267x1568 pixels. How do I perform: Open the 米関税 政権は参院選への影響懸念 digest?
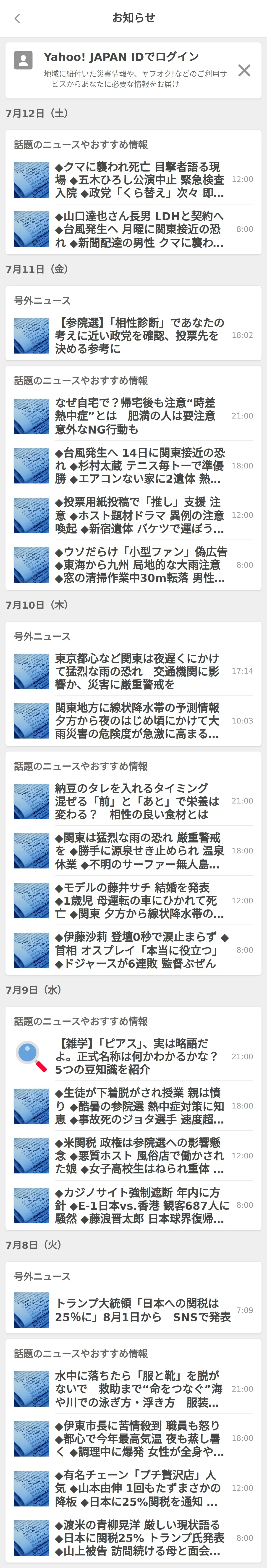click(x=139, y=1155)
